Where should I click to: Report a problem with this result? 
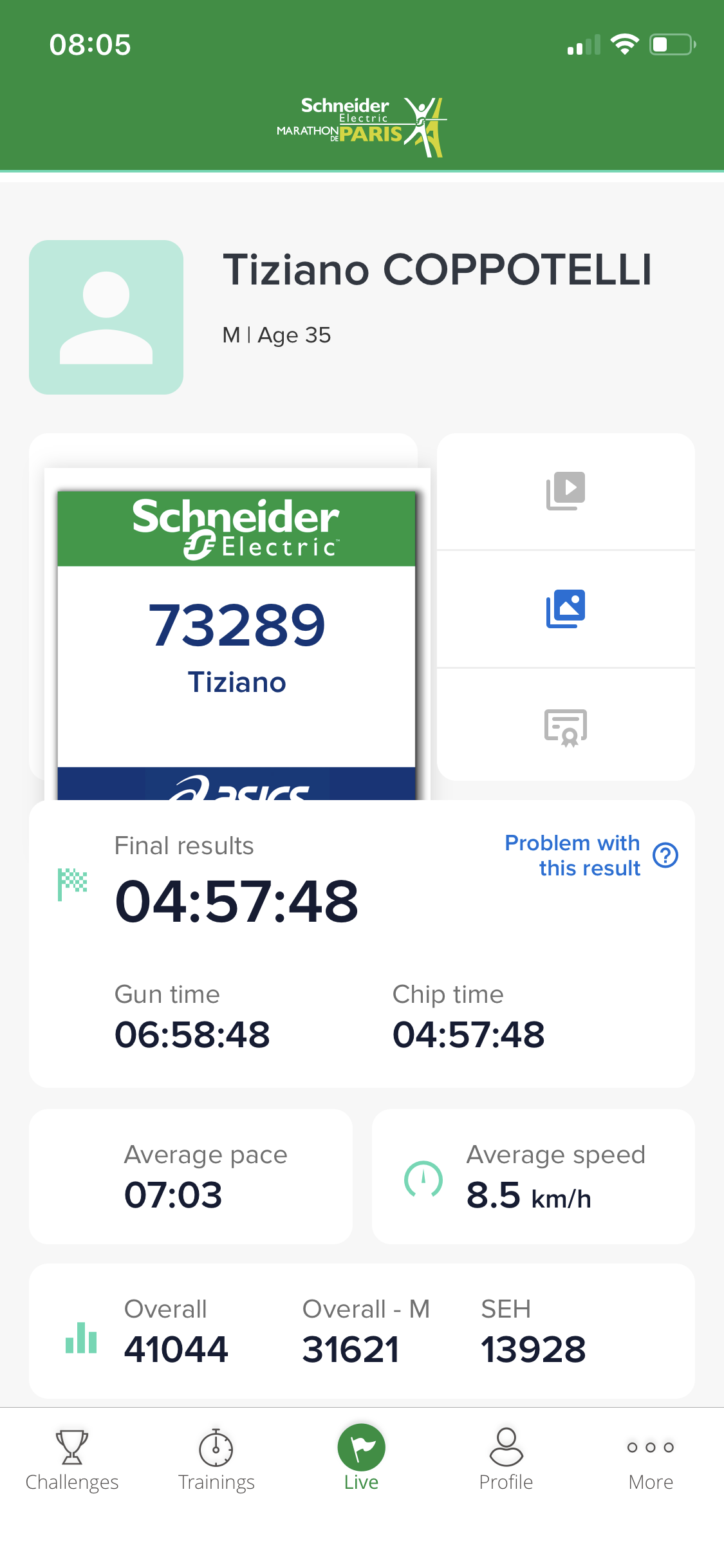(590, 855)
